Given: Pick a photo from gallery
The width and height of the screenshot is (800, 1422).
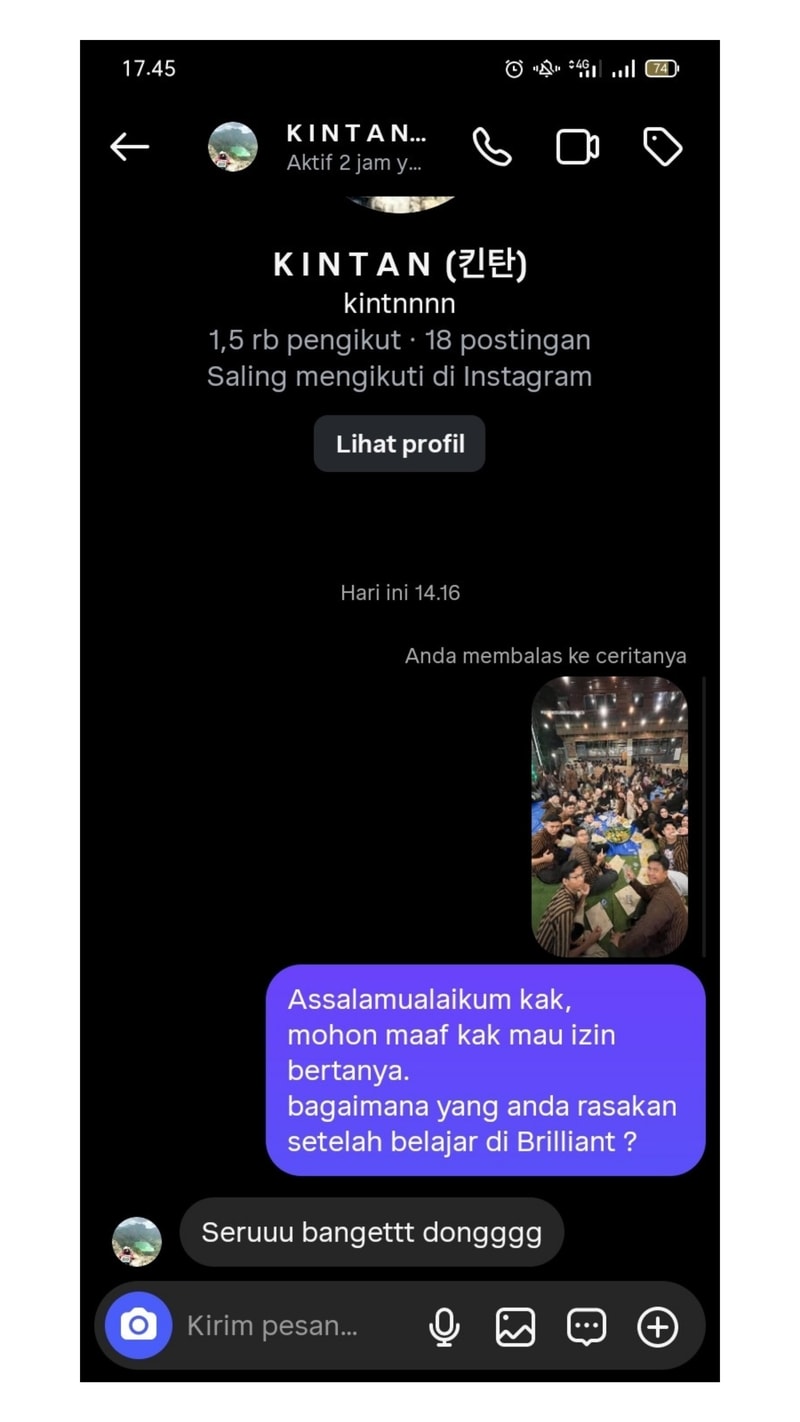Looking at the screenshot, I should pyautogui.click(x=515, y=1326).
